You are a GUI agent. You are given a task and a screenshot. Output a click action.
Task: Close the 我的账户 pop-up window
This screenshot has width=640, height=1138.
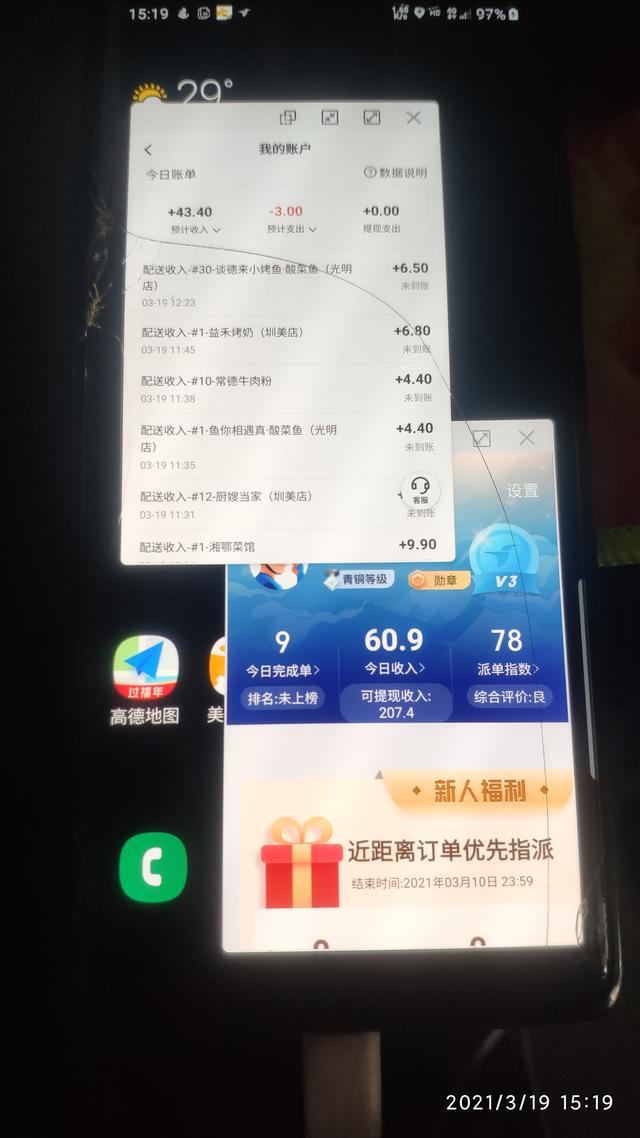(x=414, y=118)
